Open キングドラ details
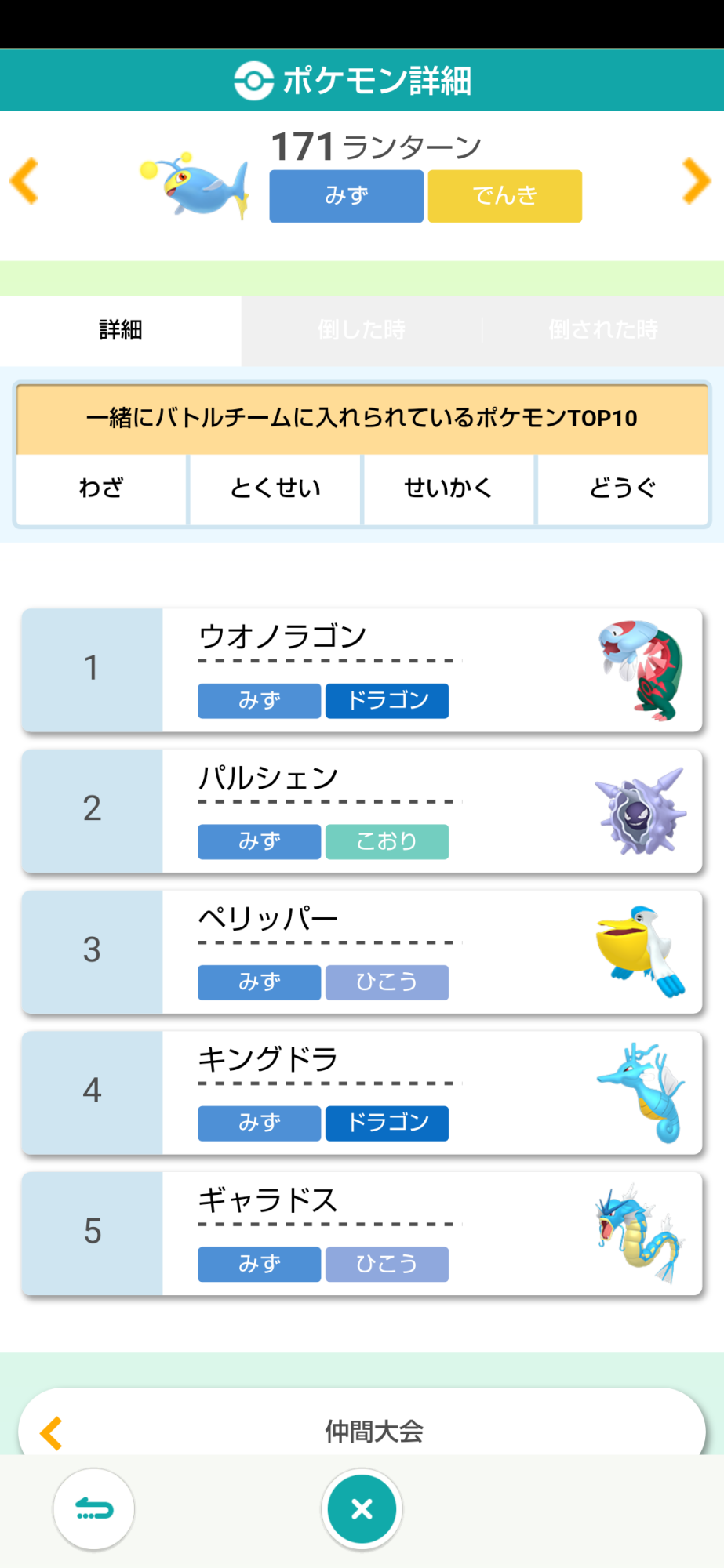The image size is (724, 1568). (362, 1092)
